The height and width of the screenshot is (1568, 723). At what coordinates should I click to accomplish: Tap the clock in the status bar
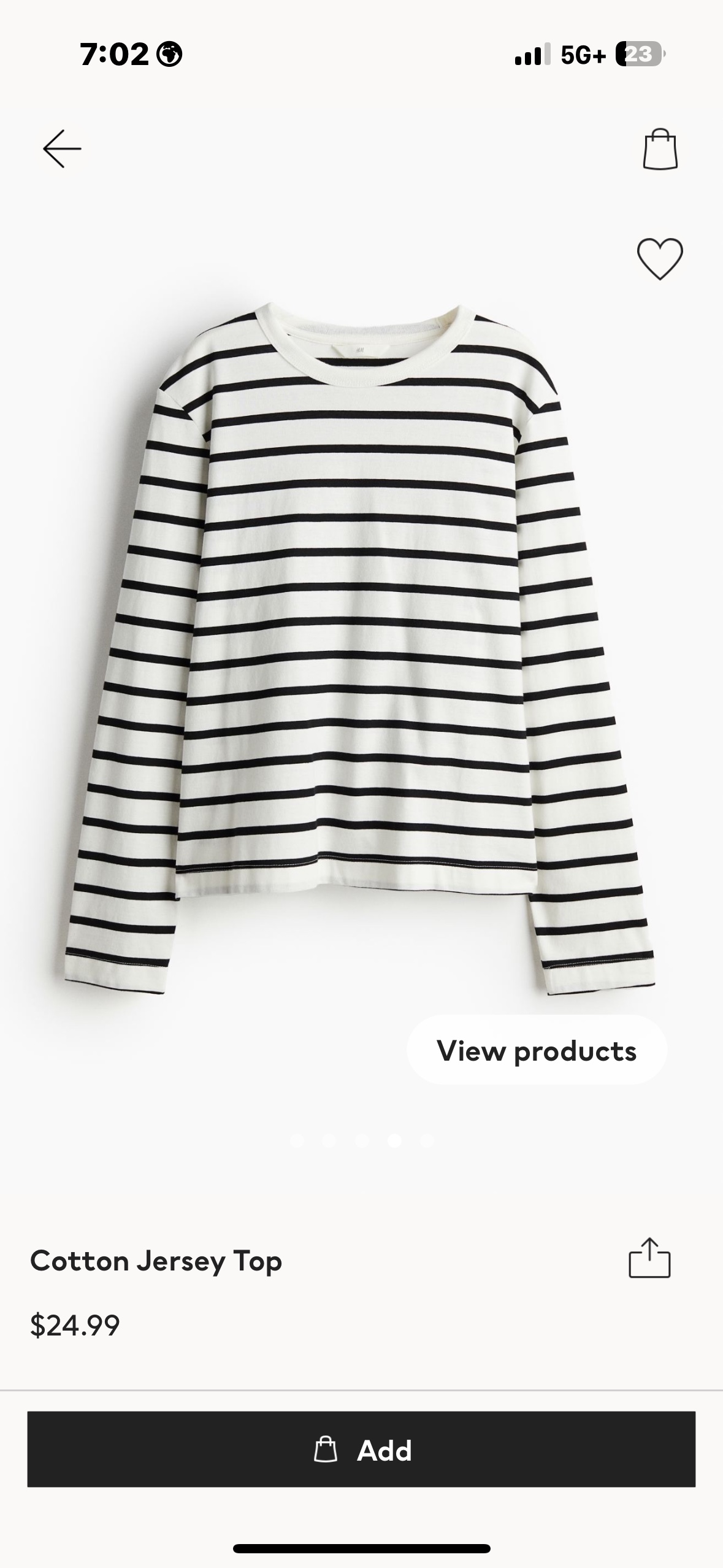[x=112, y=54]
